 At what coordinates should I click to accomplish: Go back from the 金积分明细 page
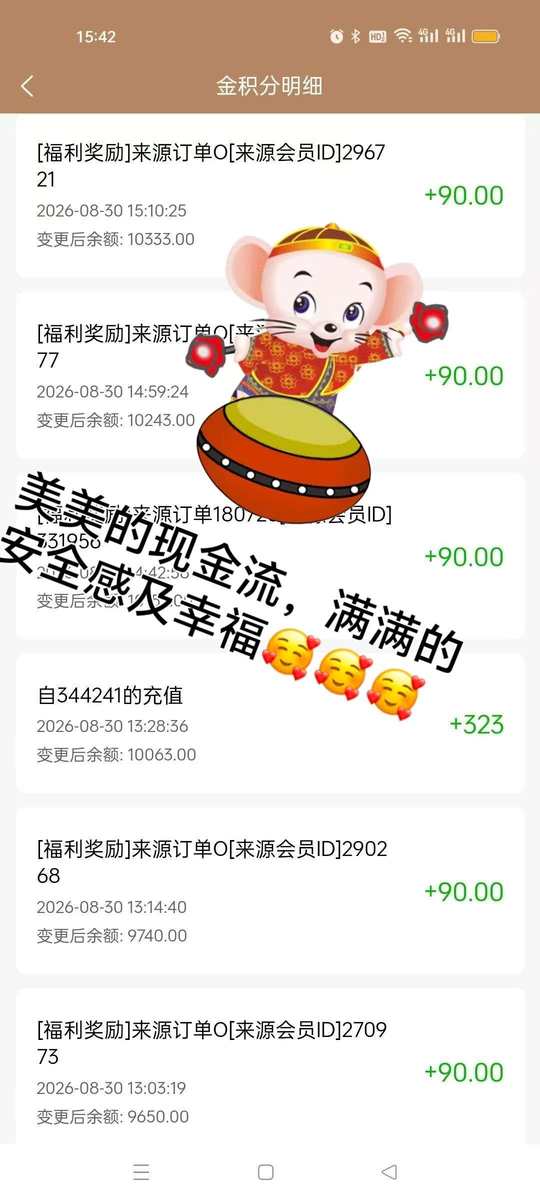[27, 86]
